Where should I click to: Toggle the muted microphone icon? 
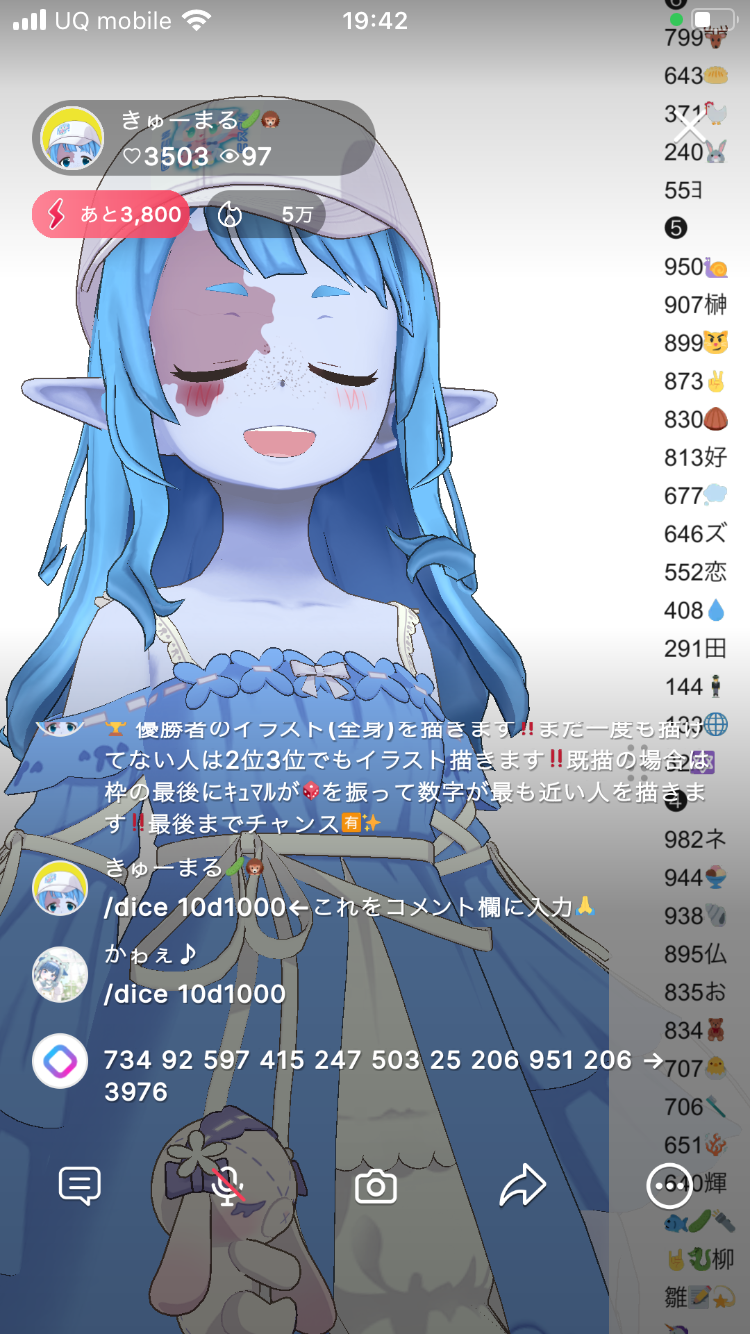pos(229,1186)
